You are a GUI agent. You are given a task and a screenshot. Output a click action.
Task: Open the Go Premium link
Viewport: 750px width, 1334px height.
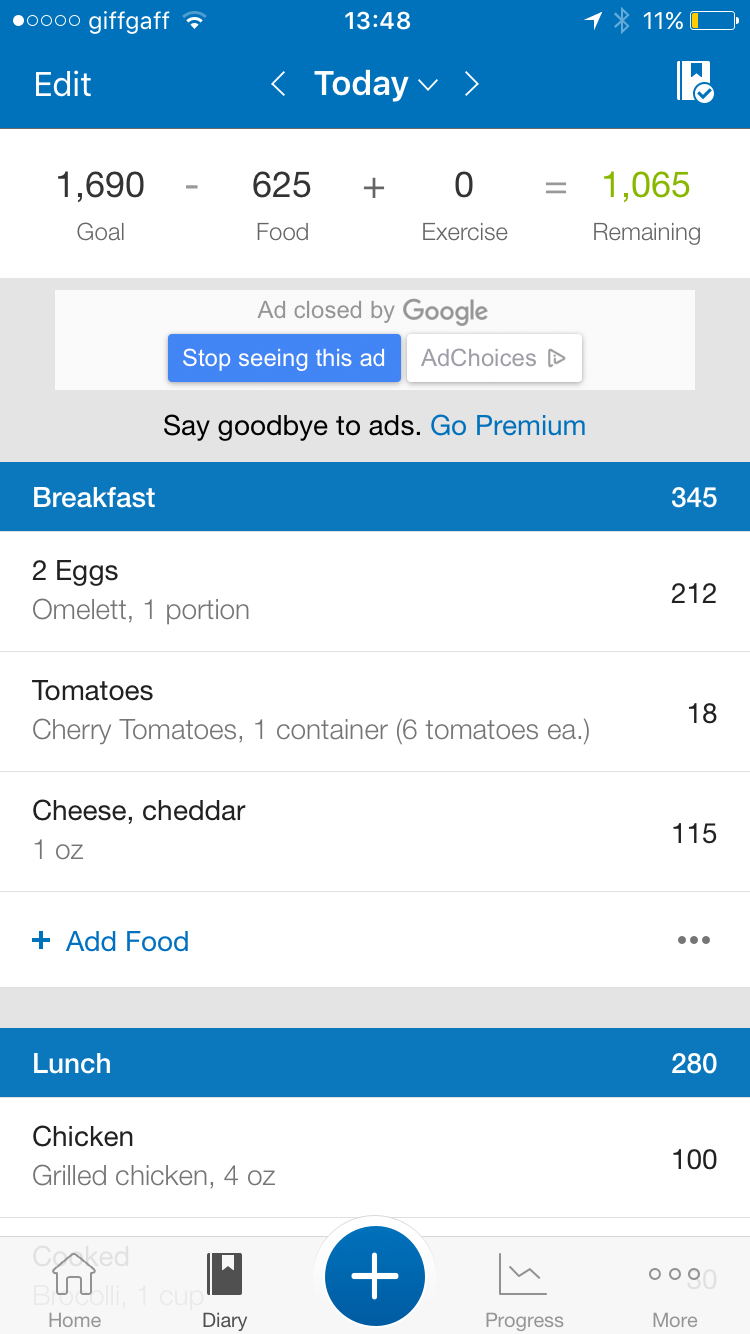[508, 426]
